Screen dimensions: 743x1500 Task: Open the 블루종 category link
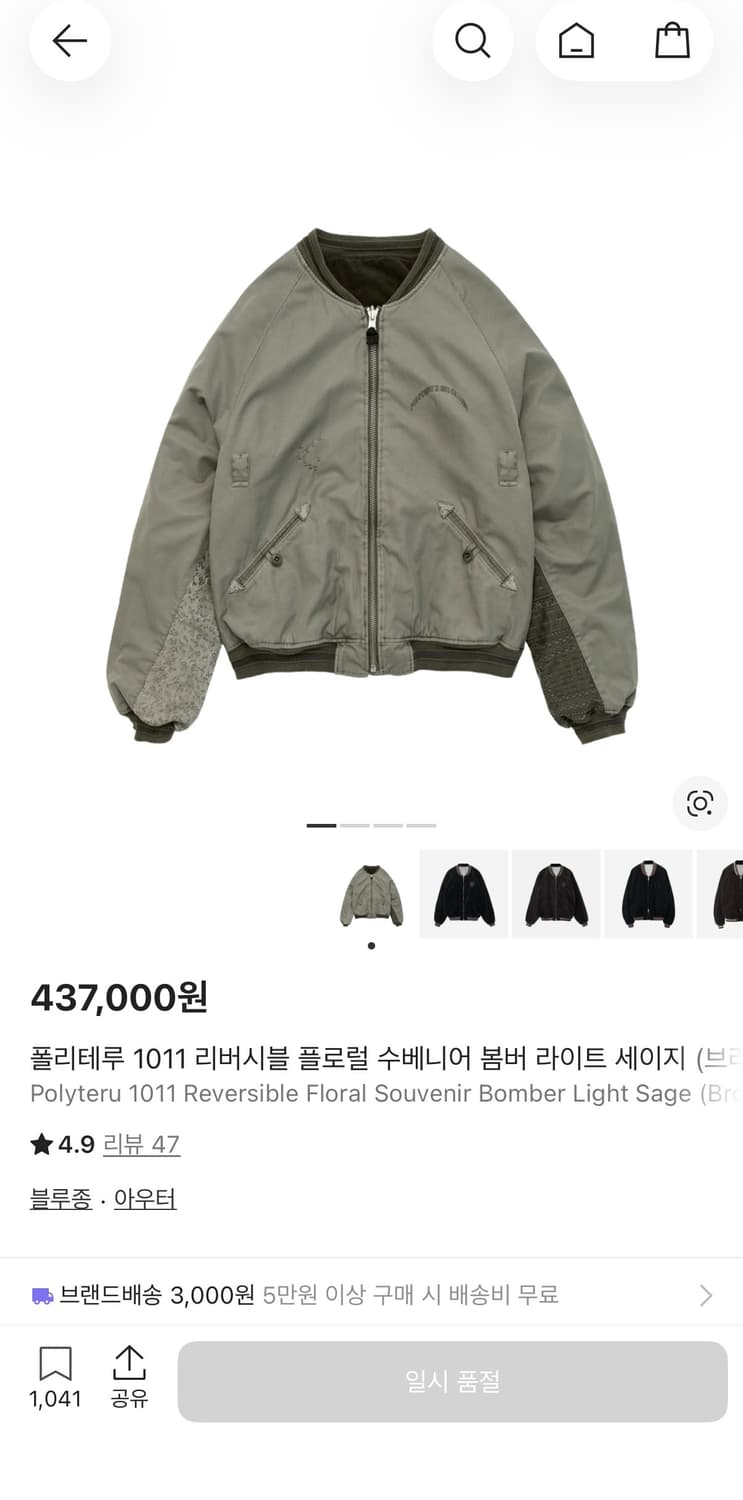coord(59,1197)
